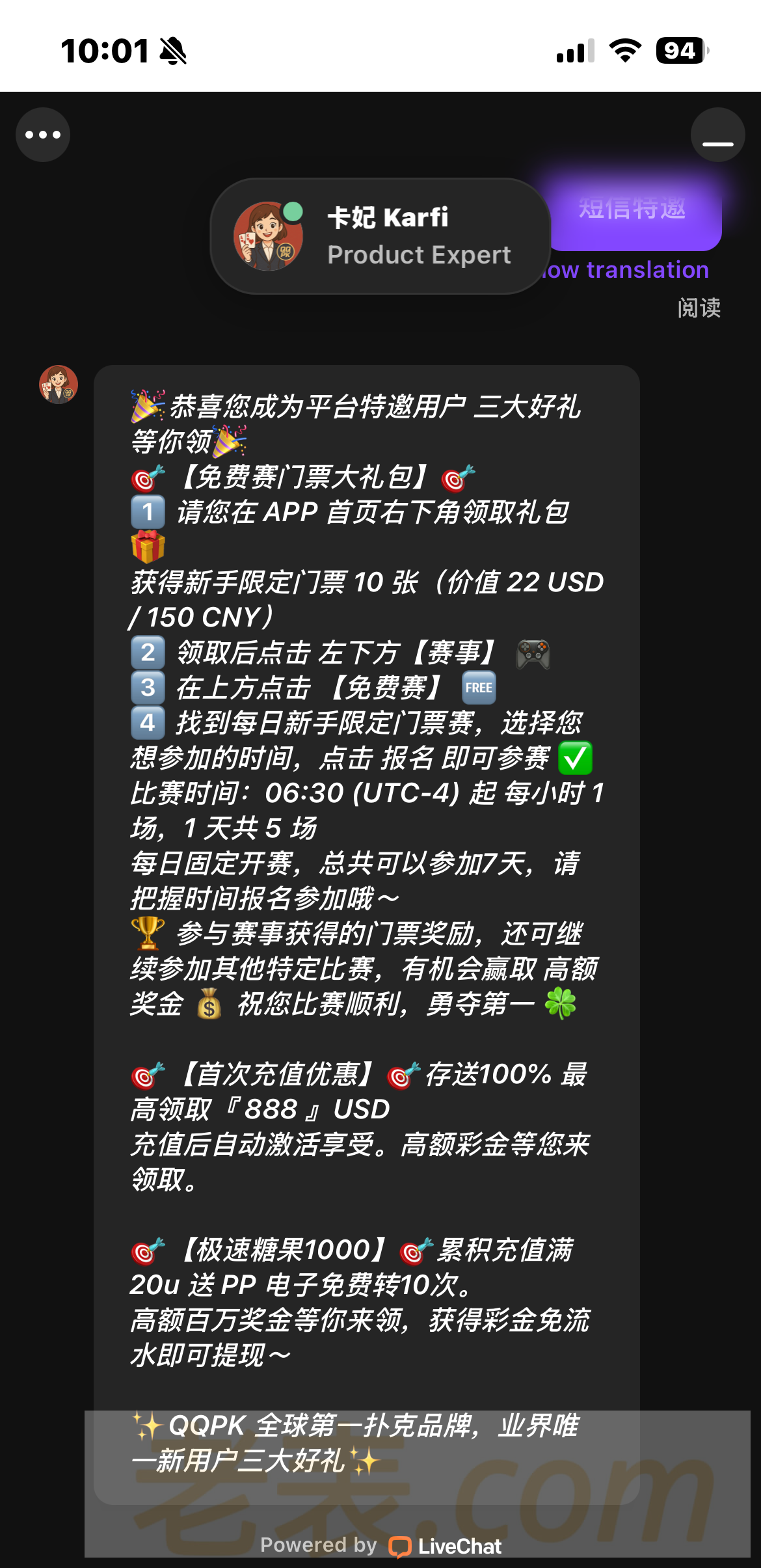Open the three-dot chat options menu

[43, 135]
